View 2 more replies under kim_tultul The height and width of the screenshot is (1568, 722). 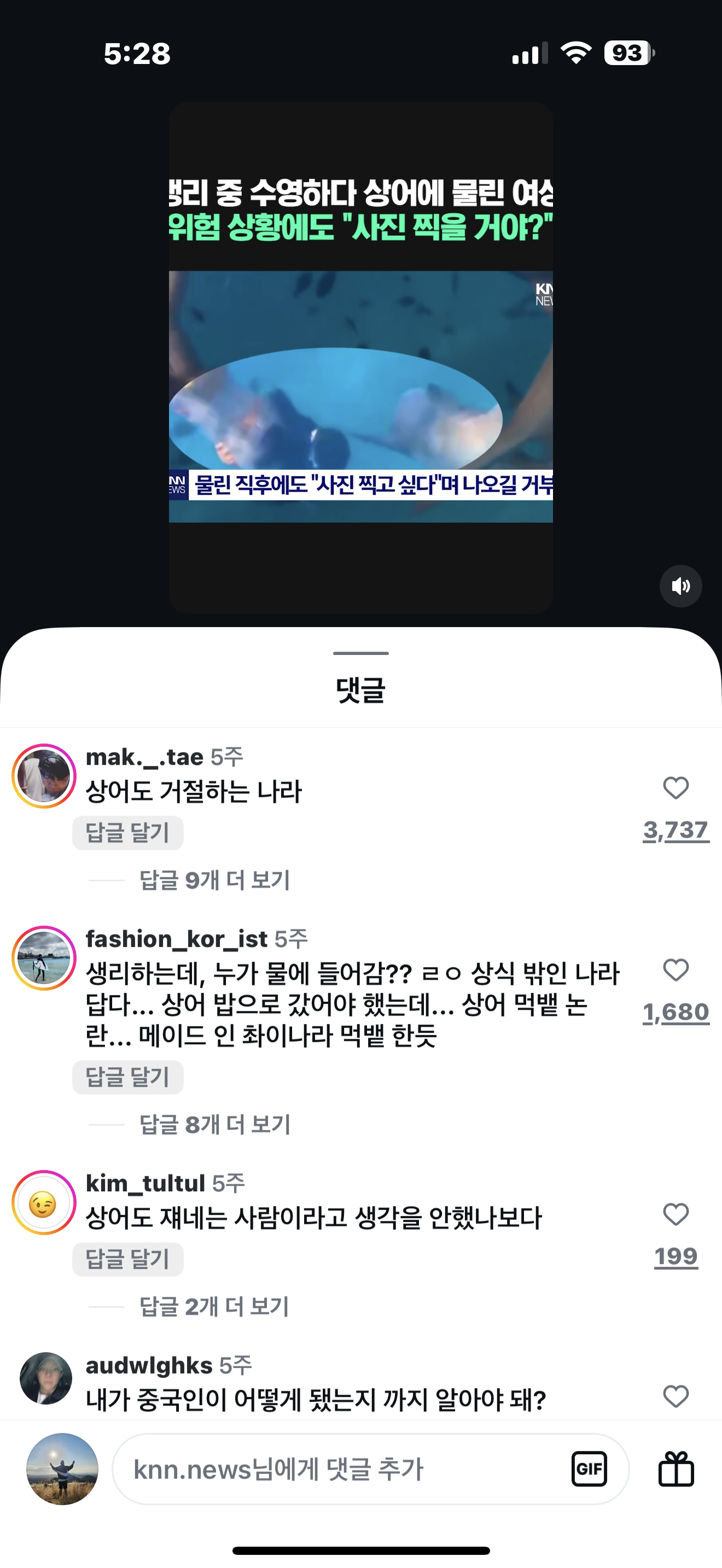click(x=213, y=1307)
